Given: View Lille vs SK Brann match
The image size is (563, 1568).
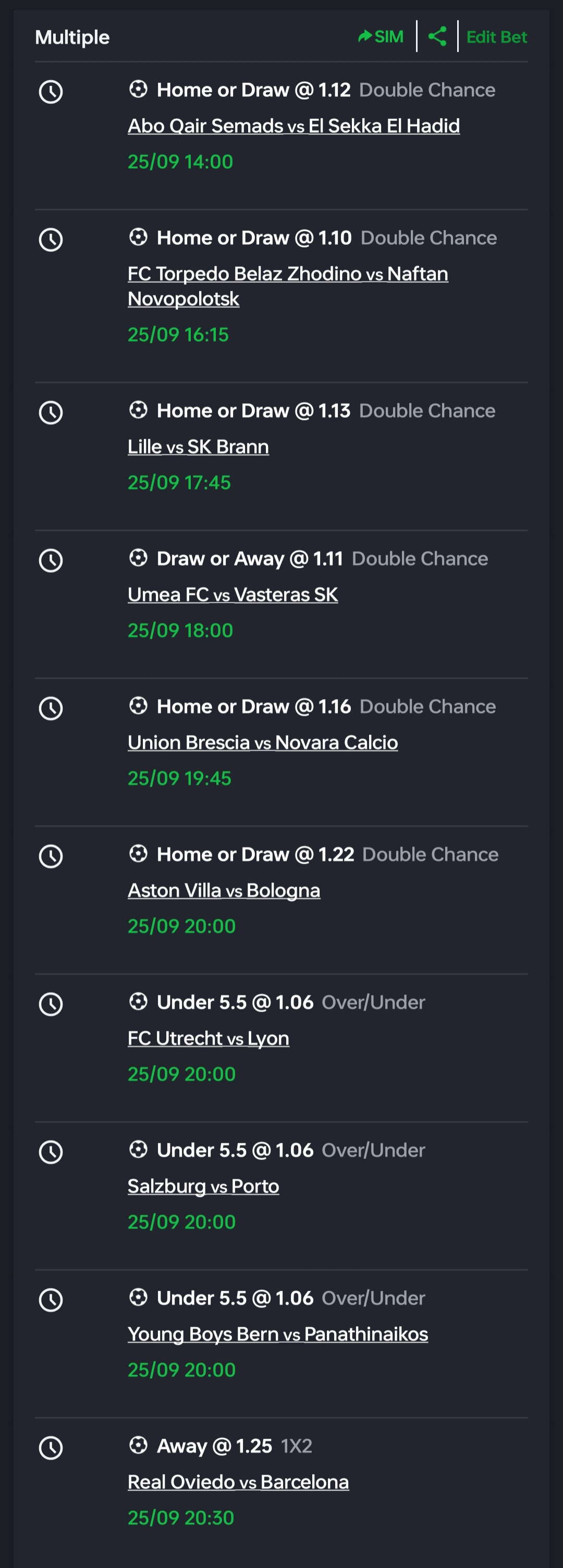Looking at the screenshot, I should (x=198, y=447).
